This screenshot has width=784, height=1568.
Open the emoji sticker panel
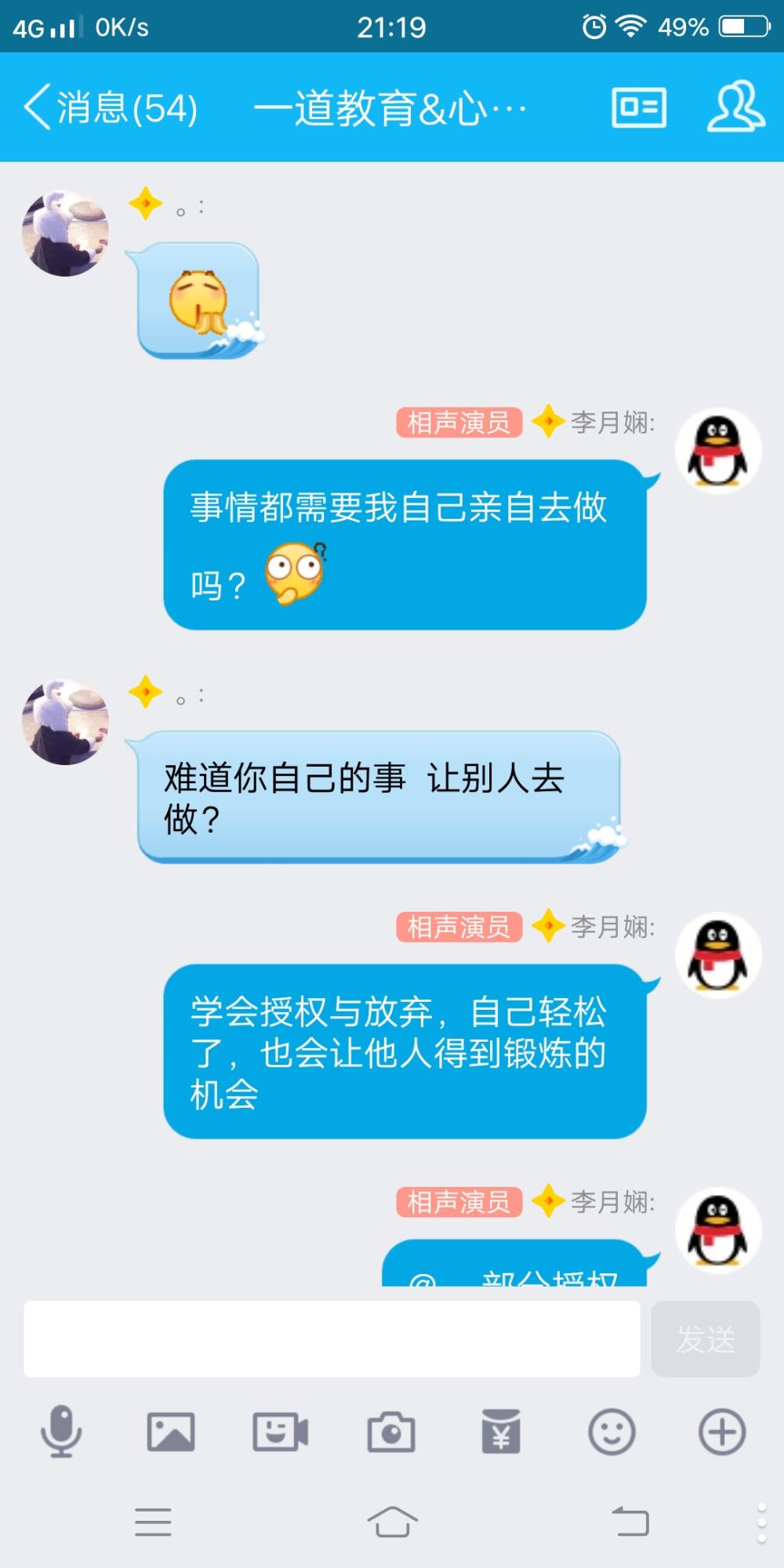[612, 1432]
